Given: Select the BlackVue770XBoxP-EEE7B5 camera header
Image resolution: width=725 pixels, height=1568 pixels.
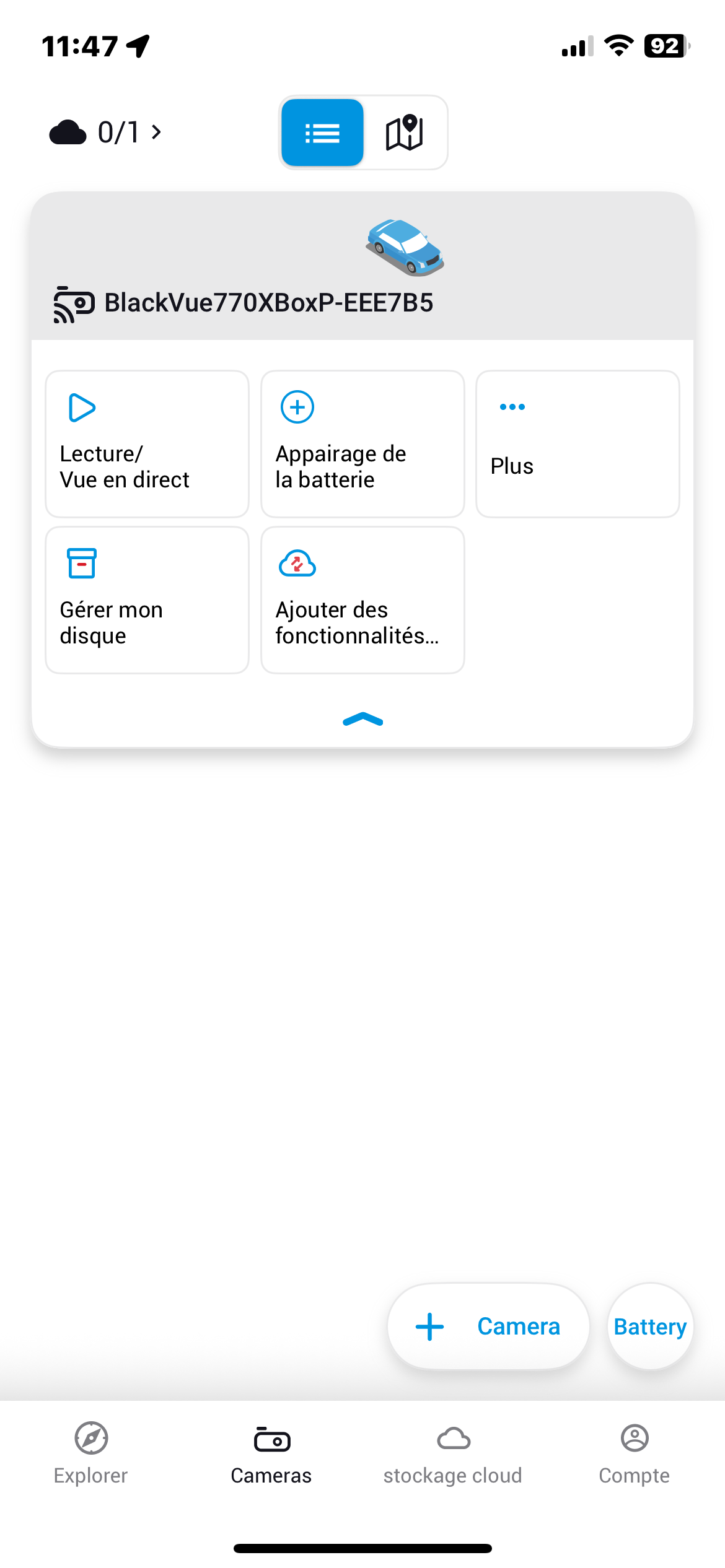Looking at the screenshot, I should click(362, 266).
